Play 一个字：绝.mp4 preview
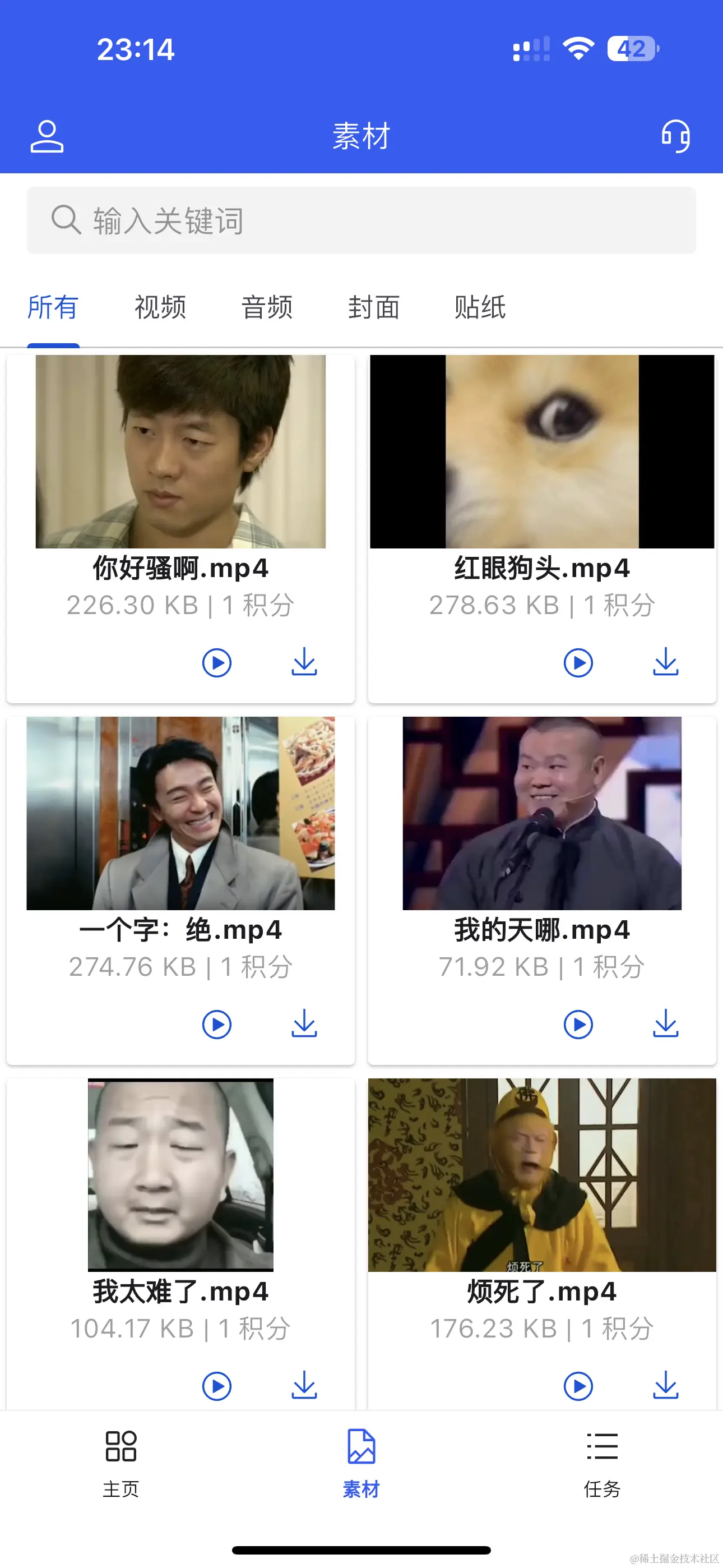 tap(217, 1025)
